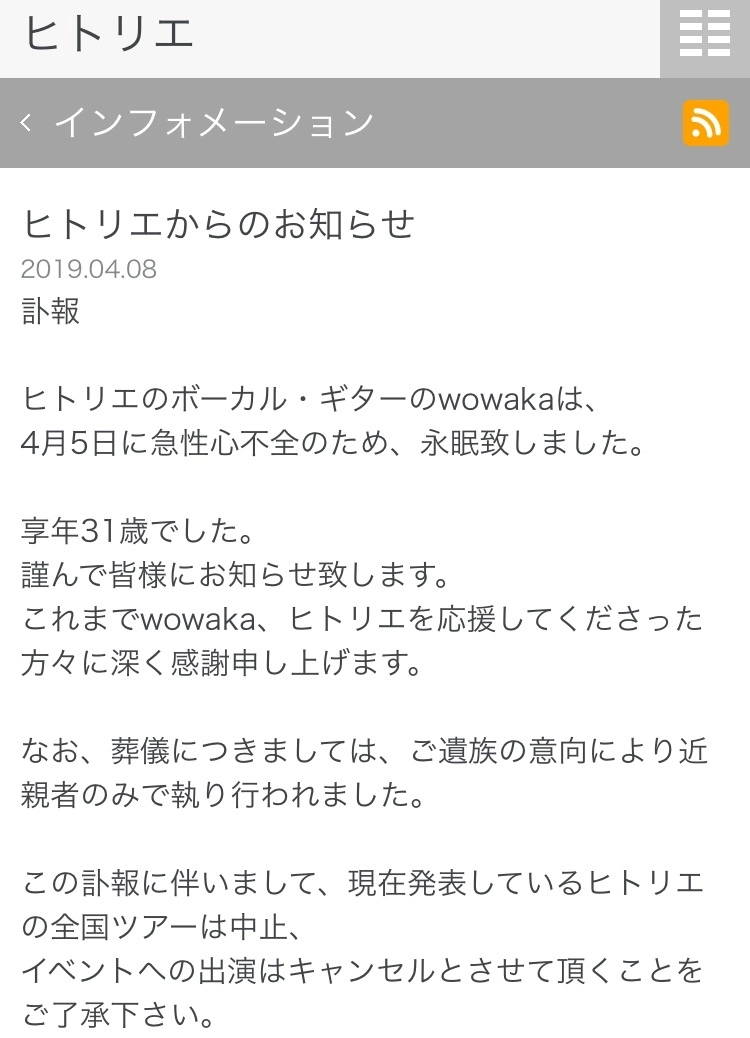Open the orange RSS feed icon
This screenshot has width=750, height=1038.
point(705,124)
